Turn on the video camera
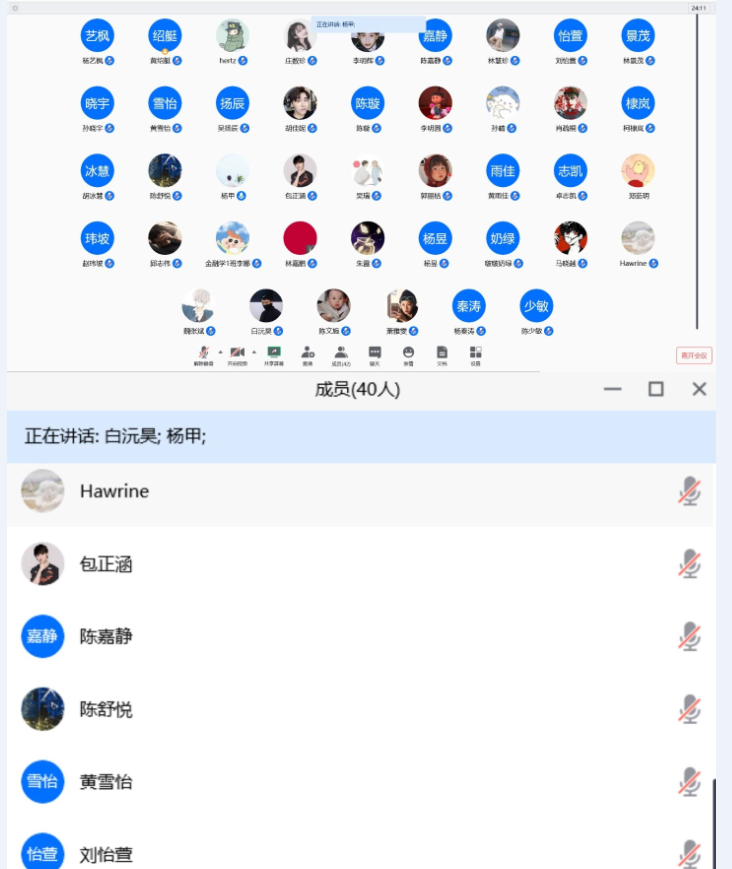This screenshot has height=869, width=732. tap(238, 353)
